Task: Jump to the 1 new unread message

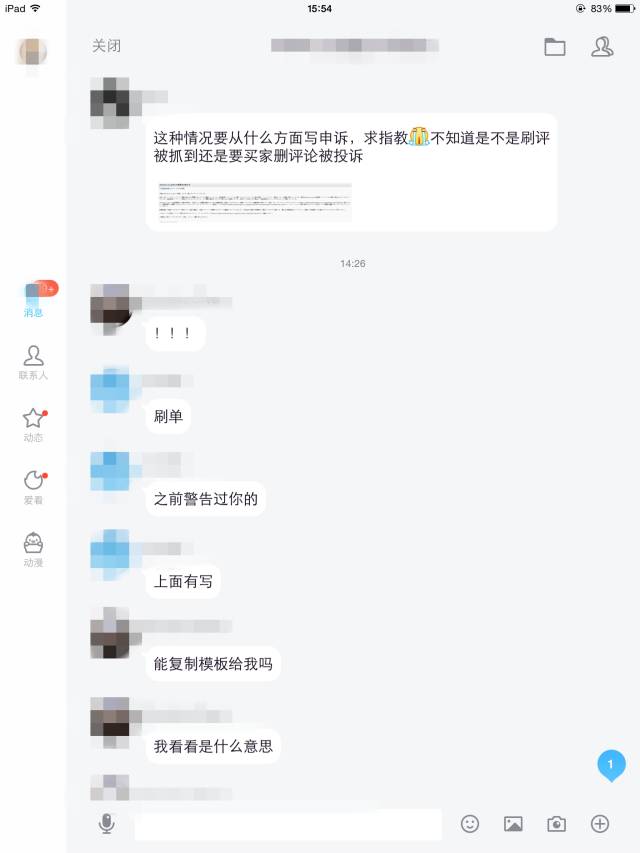Action: click(611, 765)
